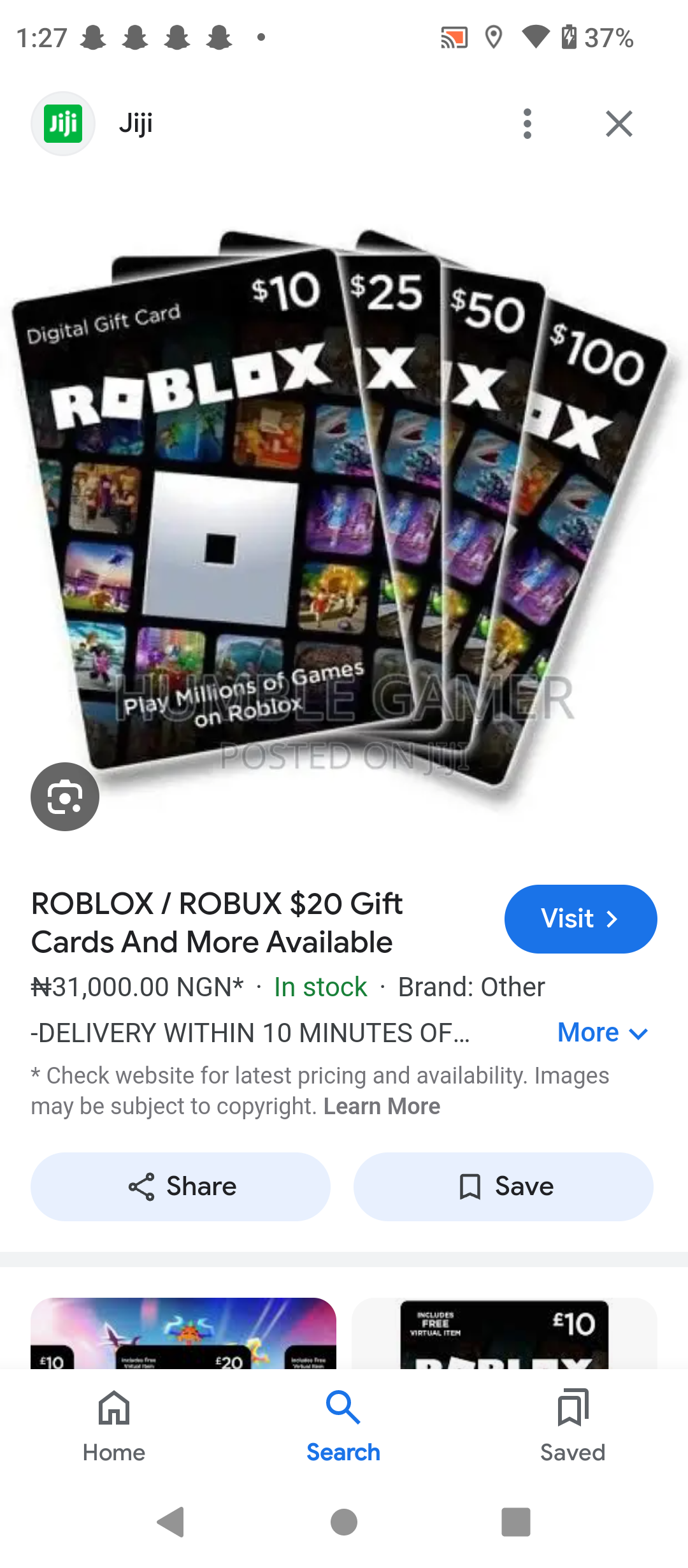
Task: Open the Saved tab
Action: 572,1425
